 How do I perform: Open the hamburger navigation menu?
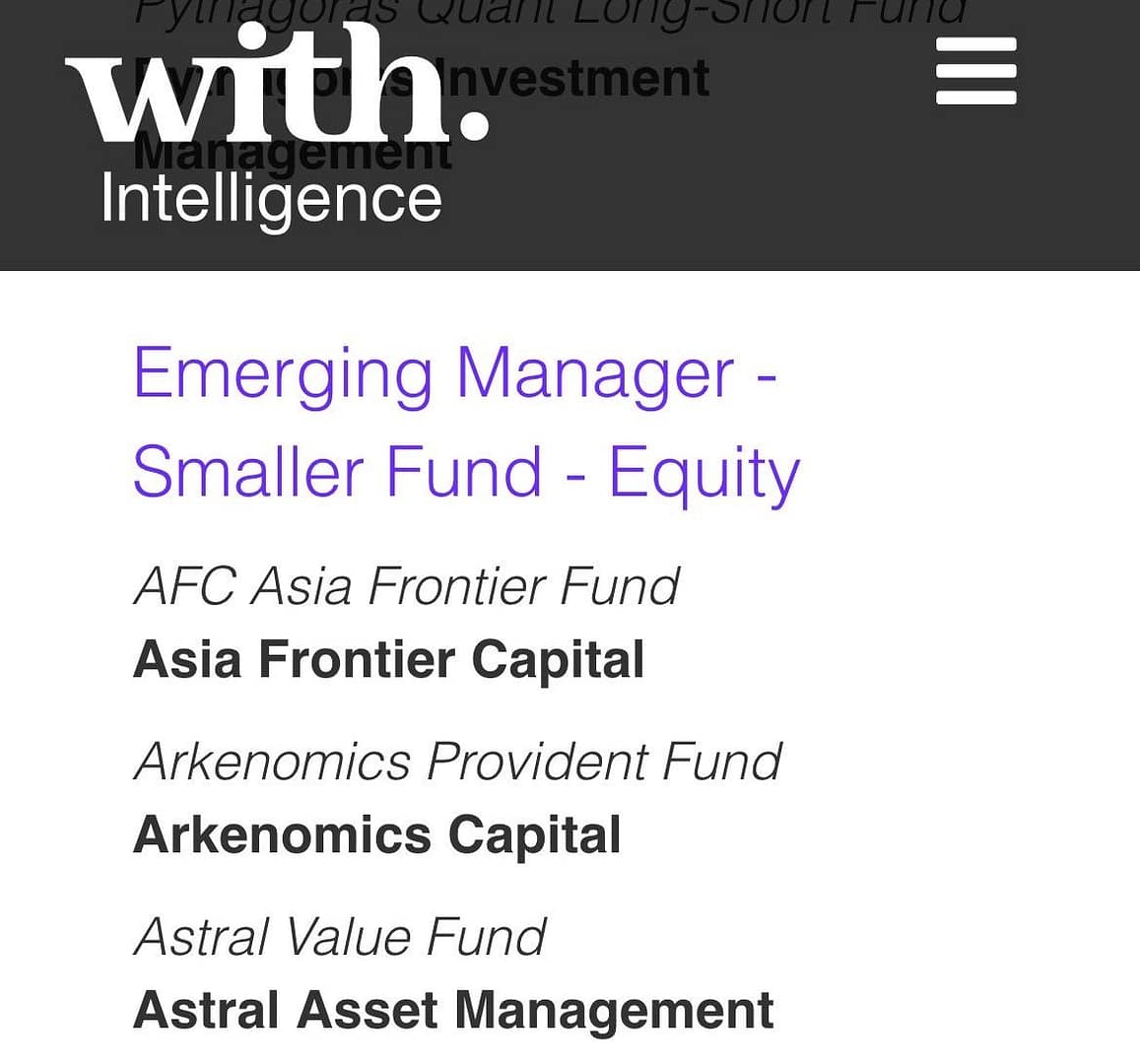[x=975, y=71]
